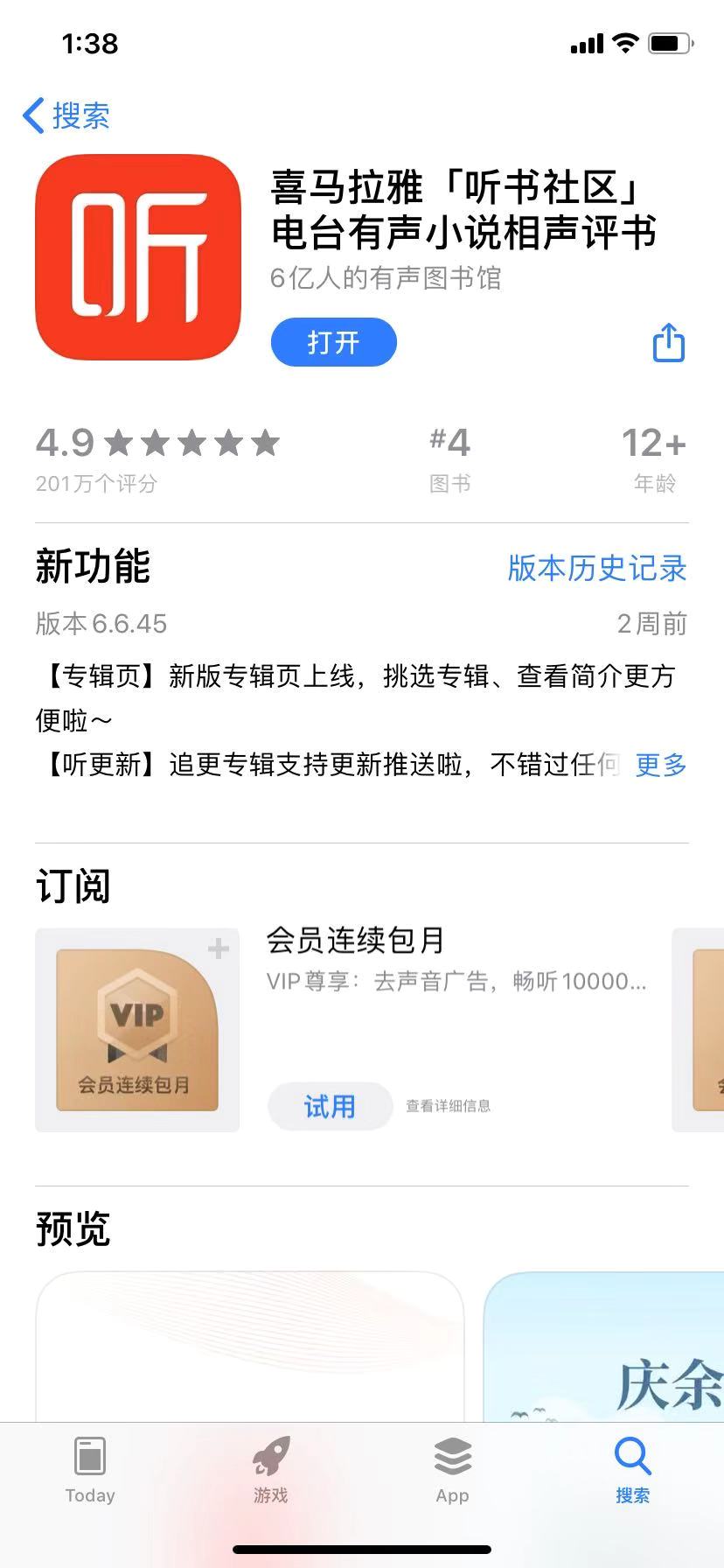Open the VIP 会员连续包月 thumbnail

136,1030
